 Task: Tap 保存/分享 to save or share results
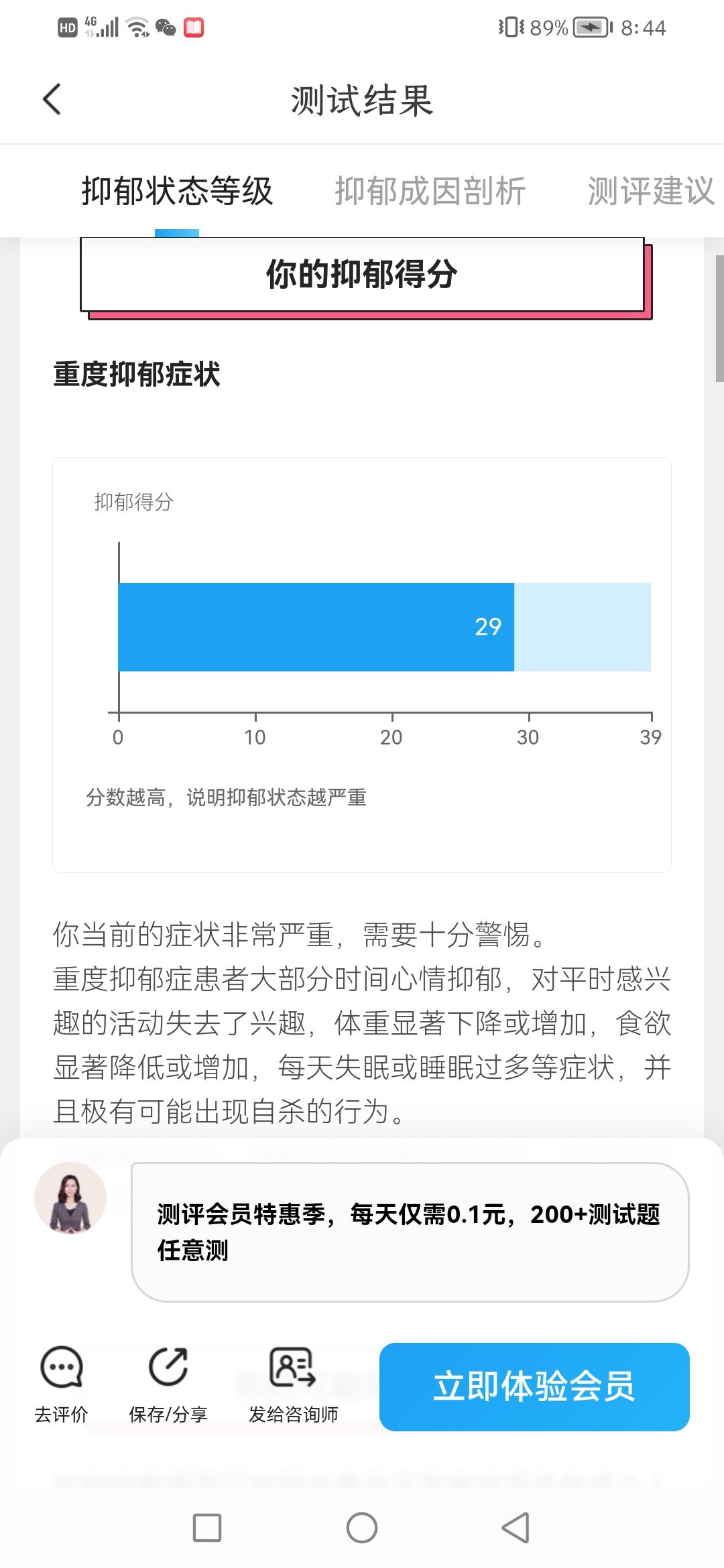click(x=168, y=1384)
